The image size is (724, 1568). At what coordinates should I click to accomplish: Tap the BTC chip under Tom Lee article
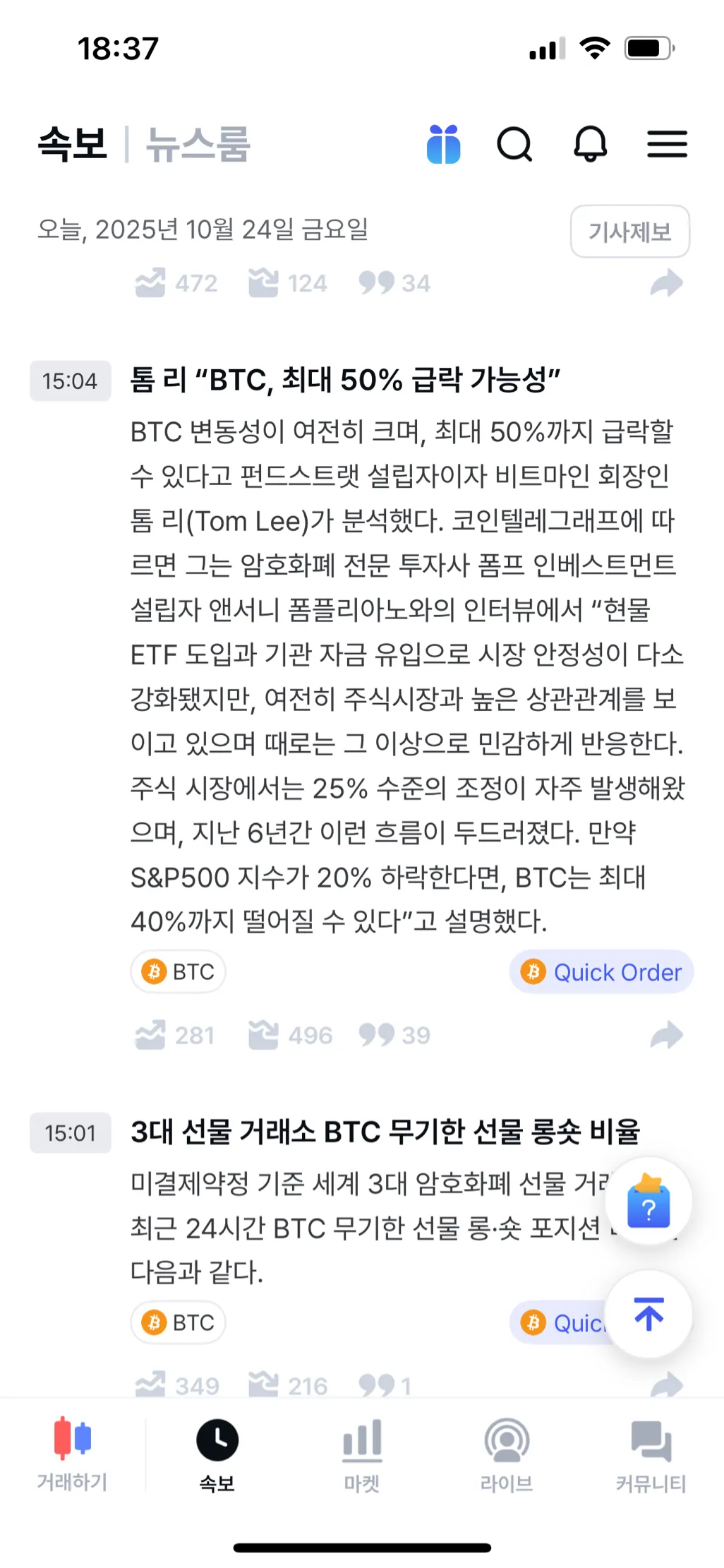[x=179, y=972]
